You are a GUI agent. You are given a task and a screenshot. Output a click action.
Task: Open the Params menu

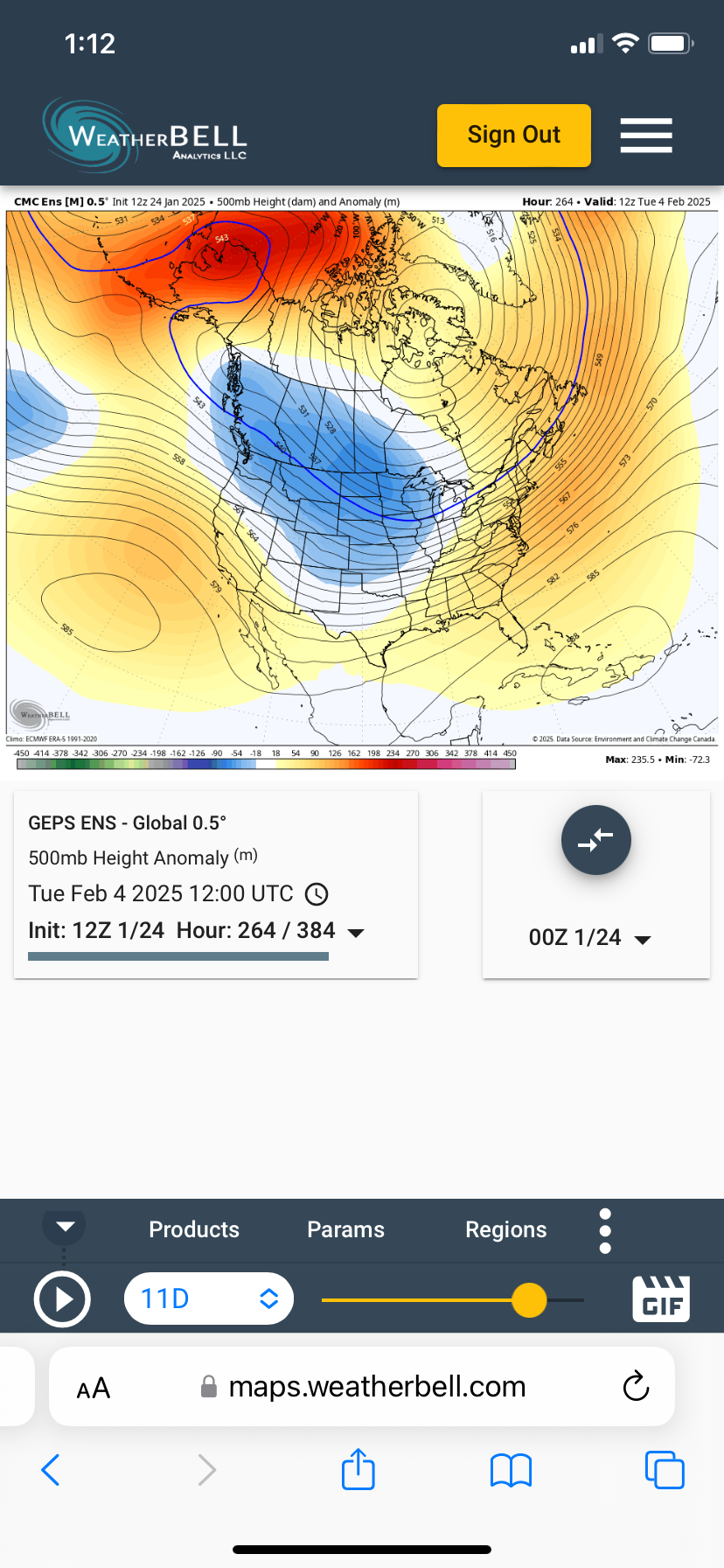345,1229
